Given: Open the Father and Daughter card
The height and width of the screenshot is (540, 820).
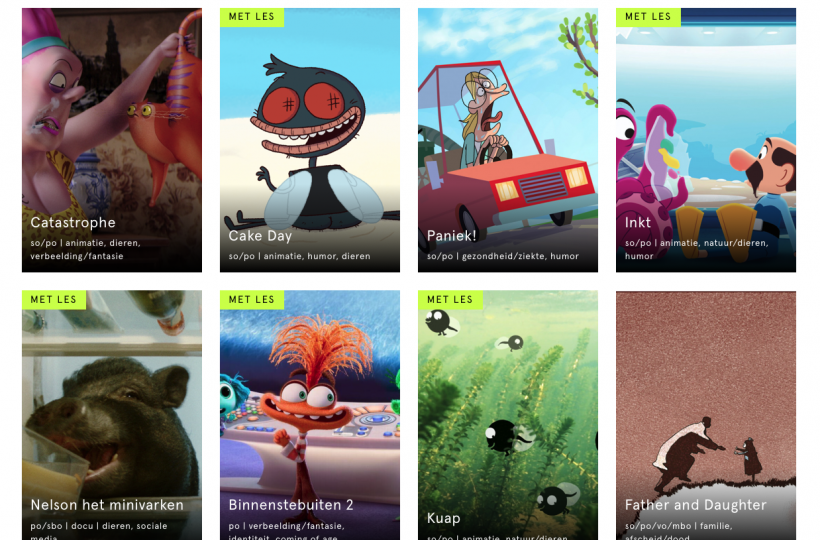Looking at the screenshot, I should tap(706, 416).
